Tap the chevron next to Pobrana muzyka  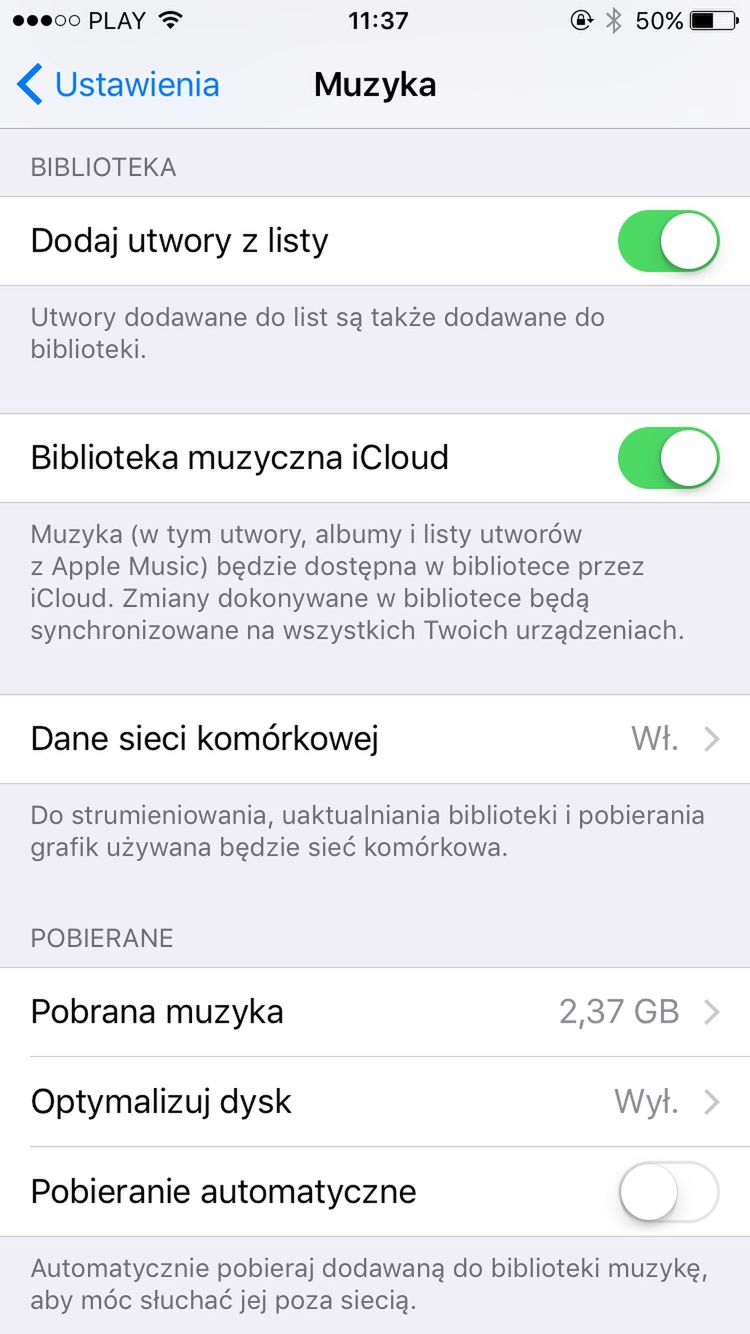[x=712, y=1011]
